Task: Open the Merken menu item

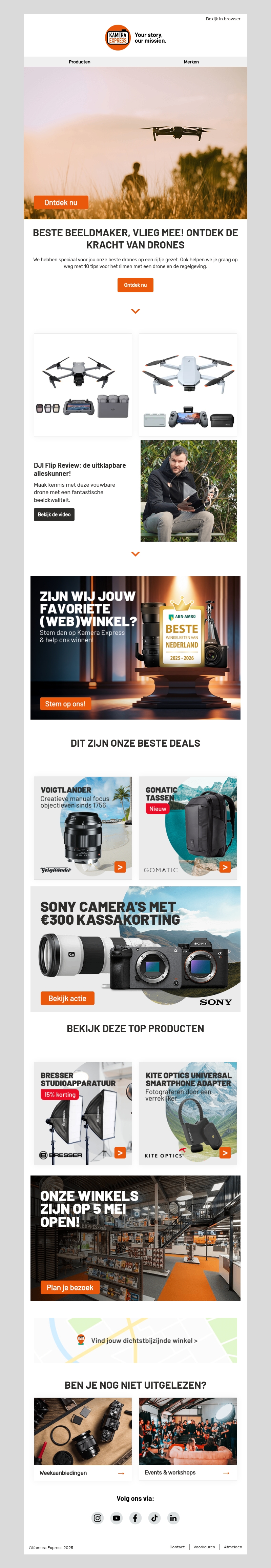Action: coord(191,62)
